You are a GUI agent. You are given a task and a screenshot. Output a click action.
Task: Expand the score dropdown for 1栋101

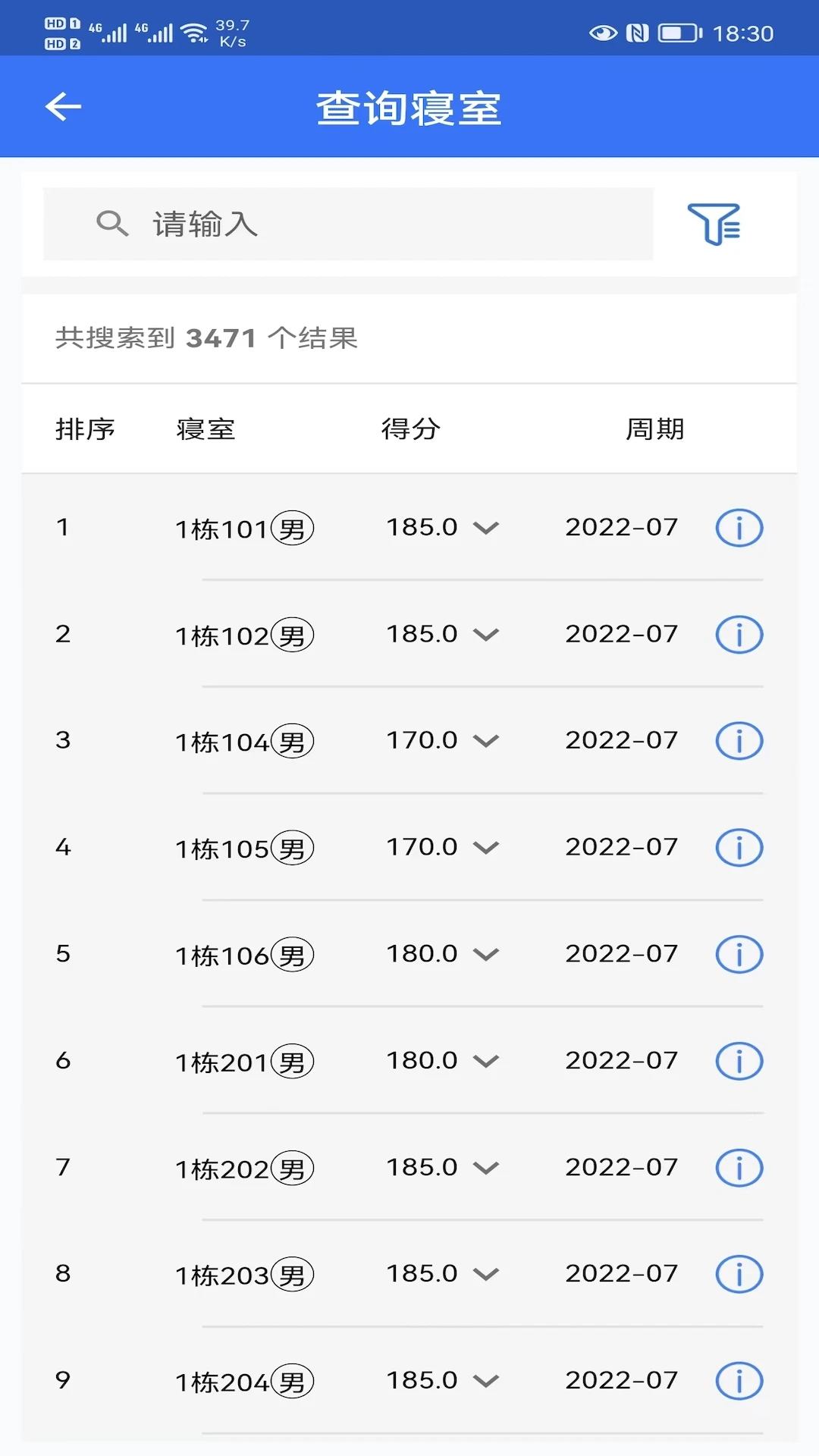pyautogui.click(x=486, y=529)
